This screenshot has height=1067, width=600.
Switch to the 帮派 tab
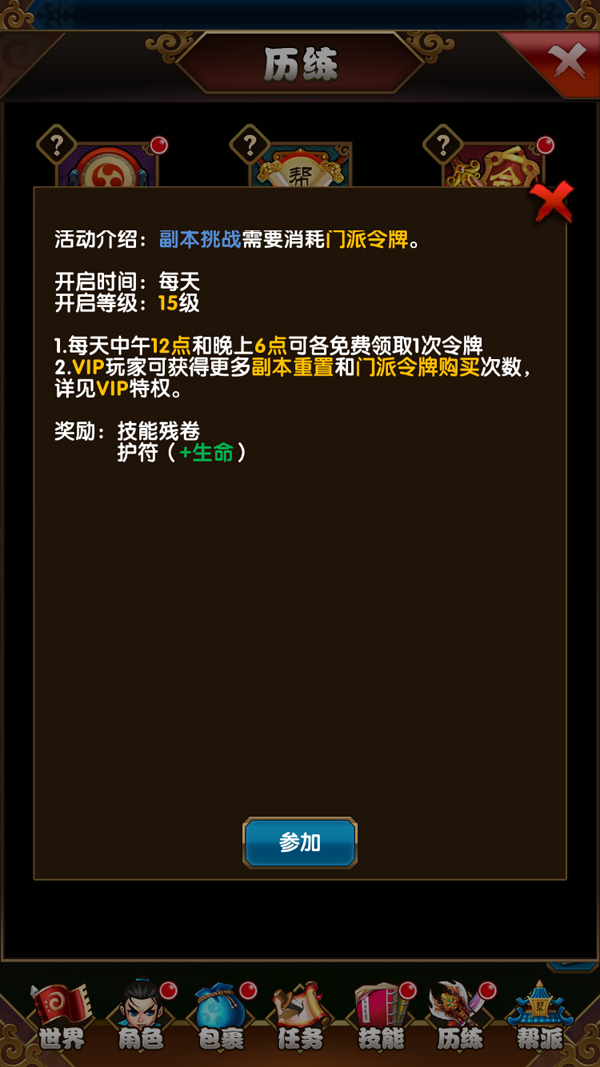point(540,1017)
